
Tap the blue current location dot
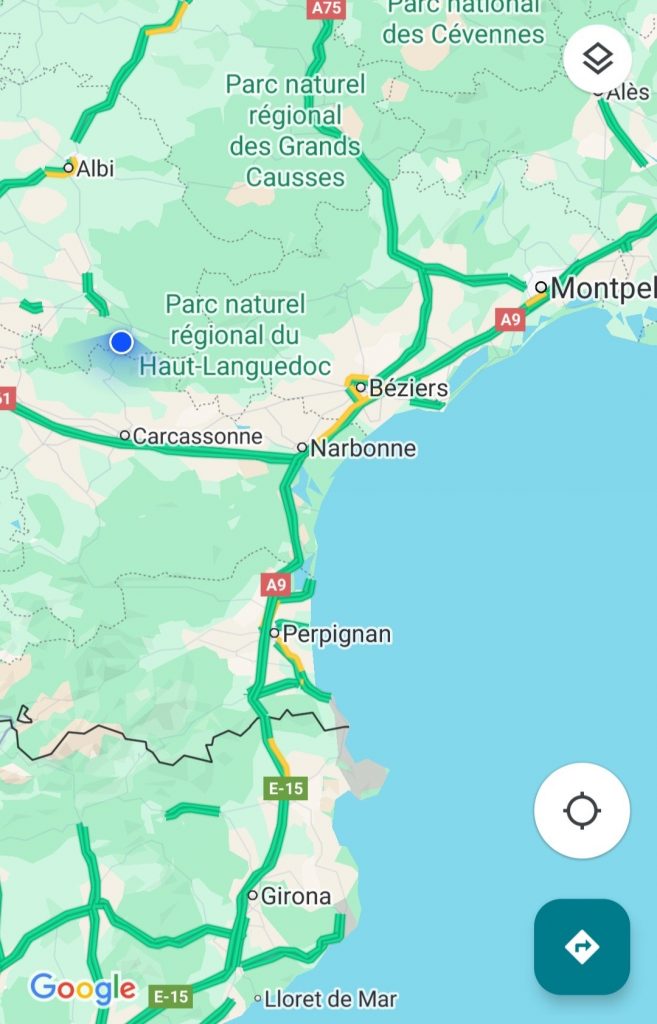tap(121, 342)
